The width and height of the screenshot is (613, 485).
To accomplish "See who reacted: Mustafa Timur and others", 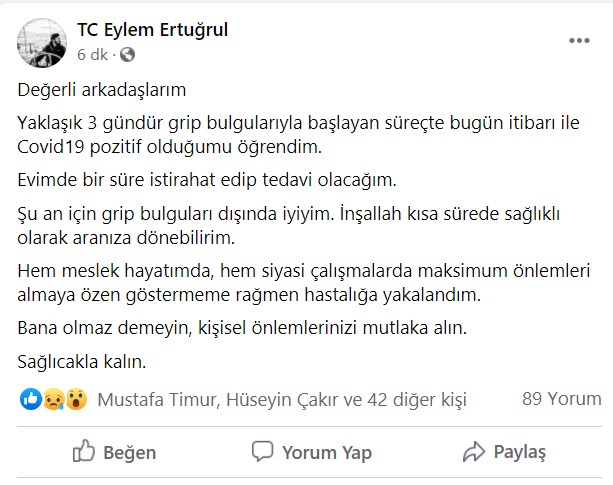I will [x=282, y=400].
